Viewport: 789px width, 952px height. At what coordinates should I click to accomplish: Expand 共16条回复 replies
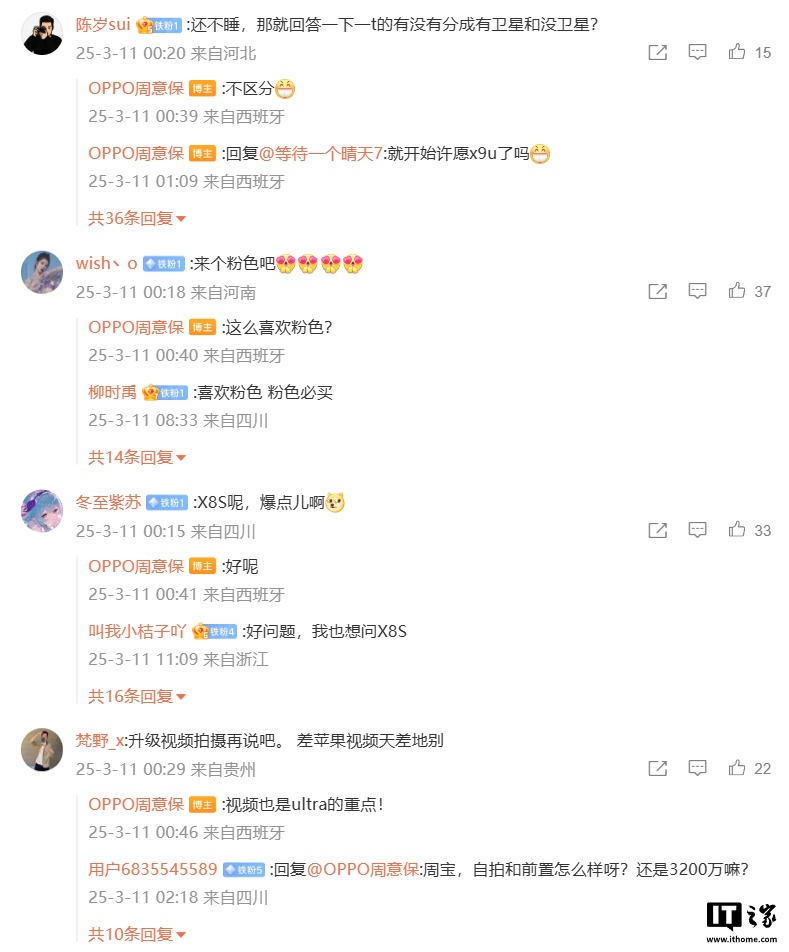tap(137, 696)
